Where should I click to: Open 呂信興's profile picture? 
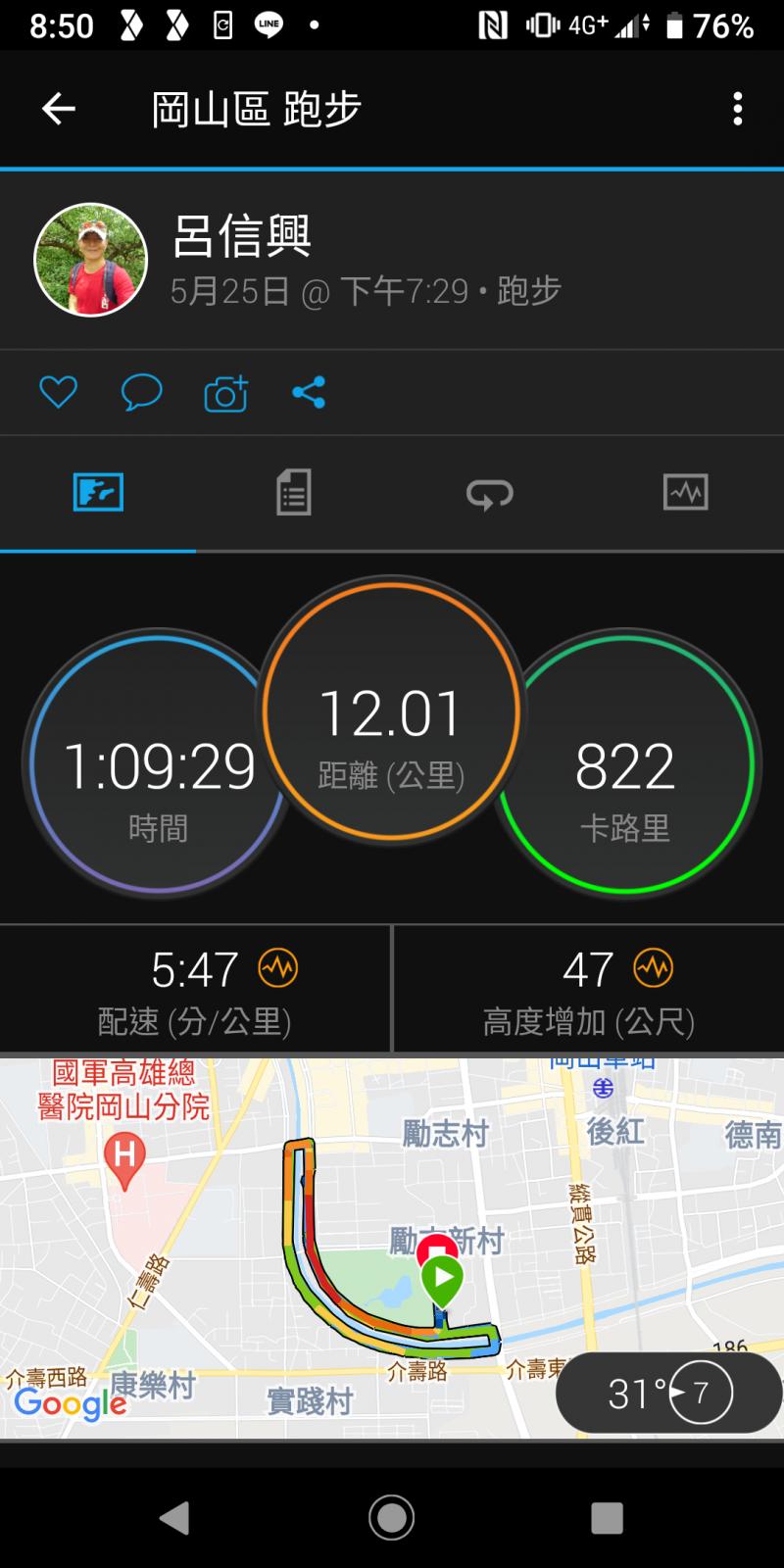point(91,260)
